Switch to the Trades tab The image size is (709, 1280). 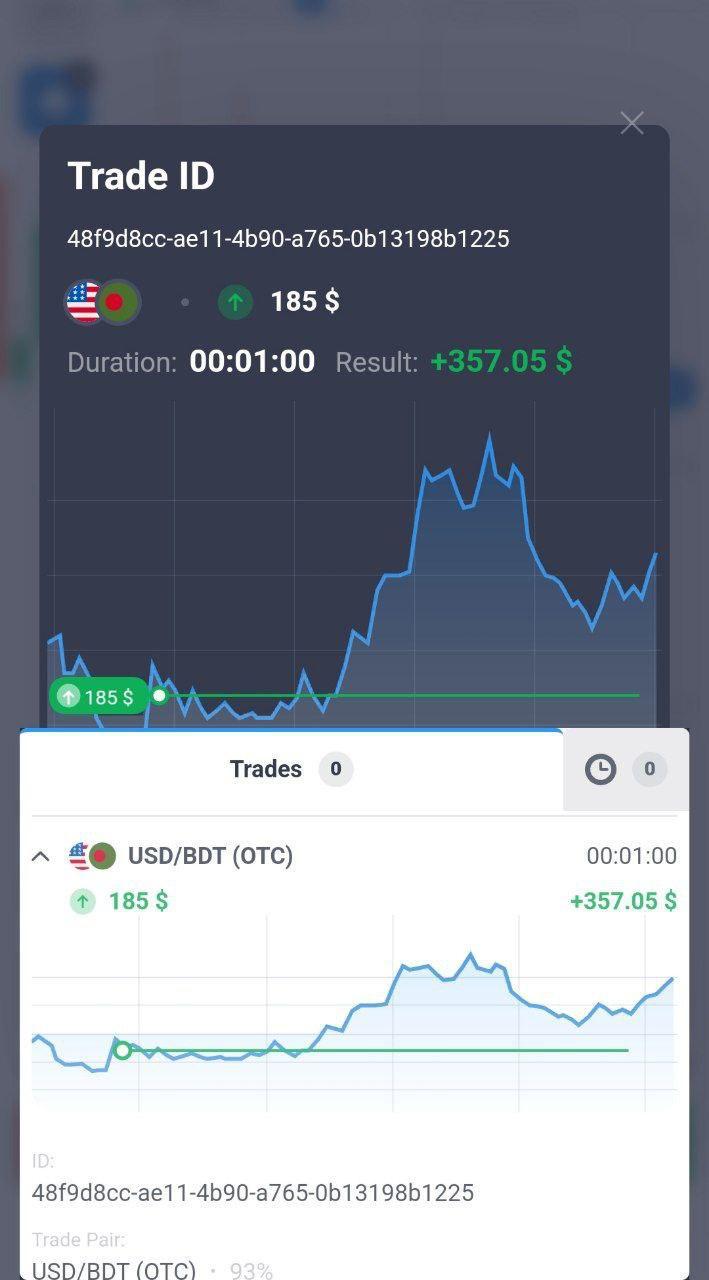tap(291, 768)
